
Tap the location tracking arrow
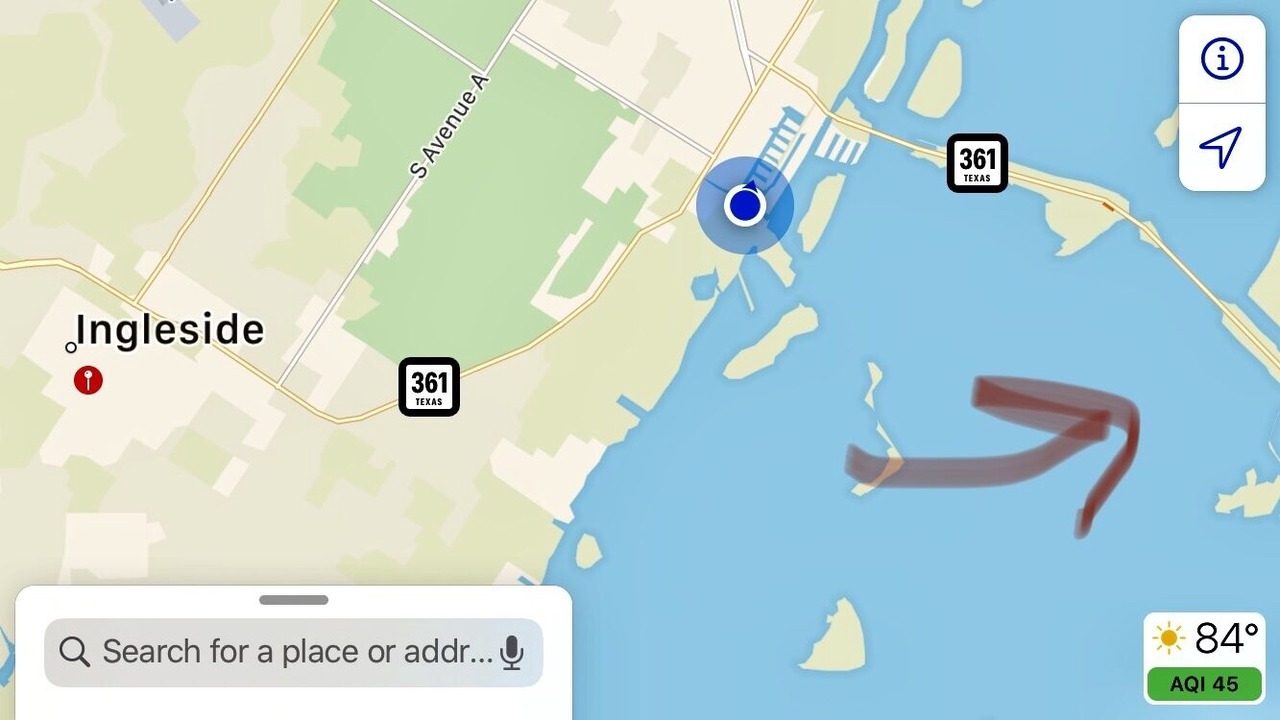point(1221,147)
